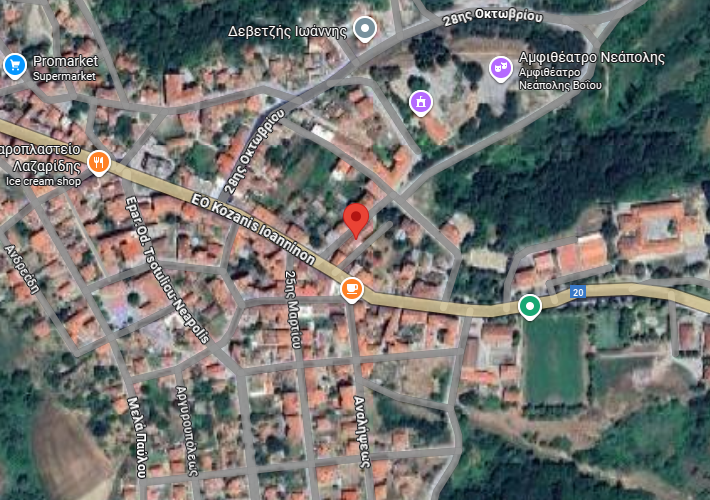Select the Δεβετζής Ιωάννης map marker
This screenshot has height=500, width=710.
365,29
